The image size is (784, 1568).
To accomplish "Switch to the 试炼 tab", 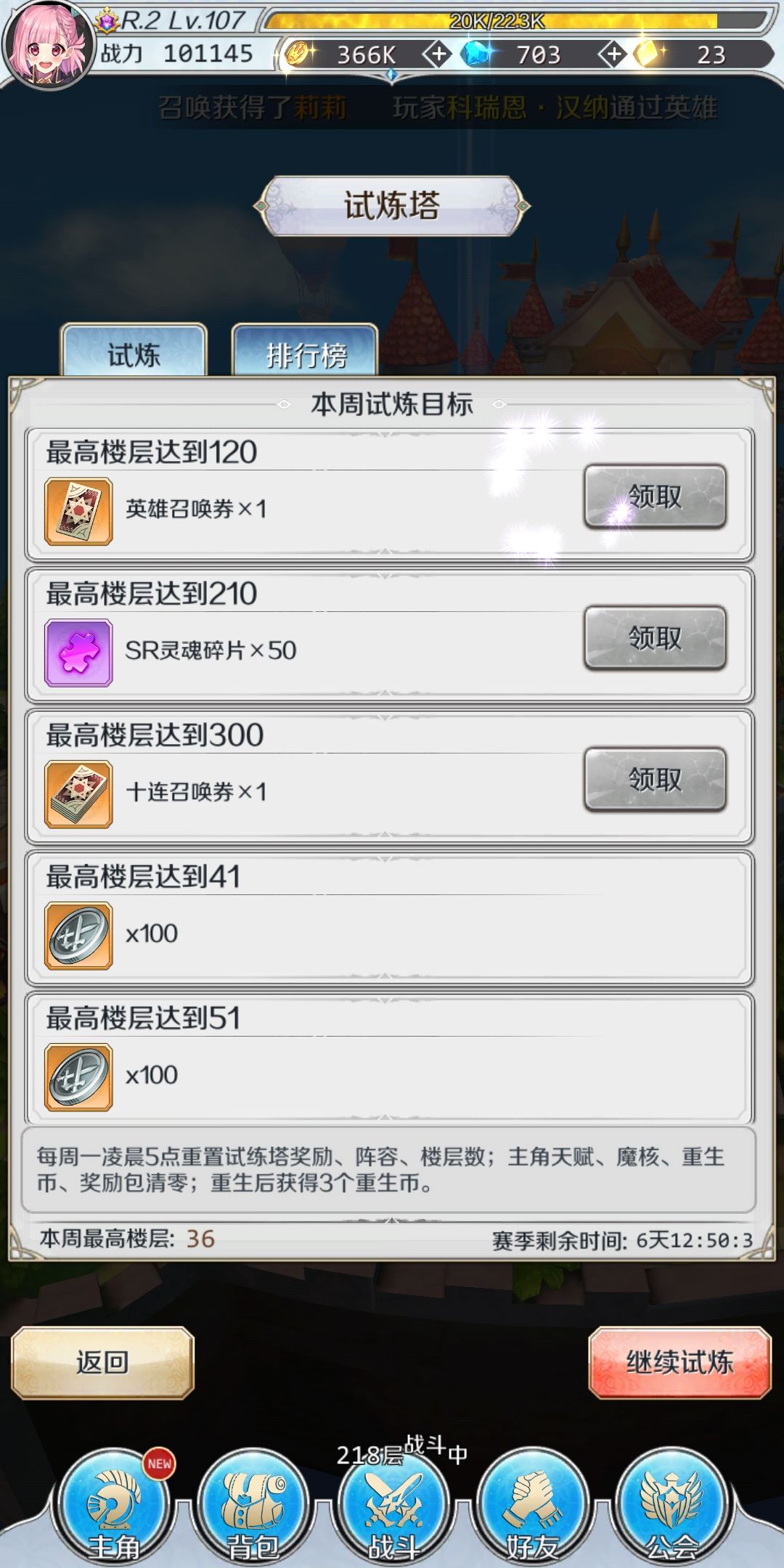I will pos(134,354).
